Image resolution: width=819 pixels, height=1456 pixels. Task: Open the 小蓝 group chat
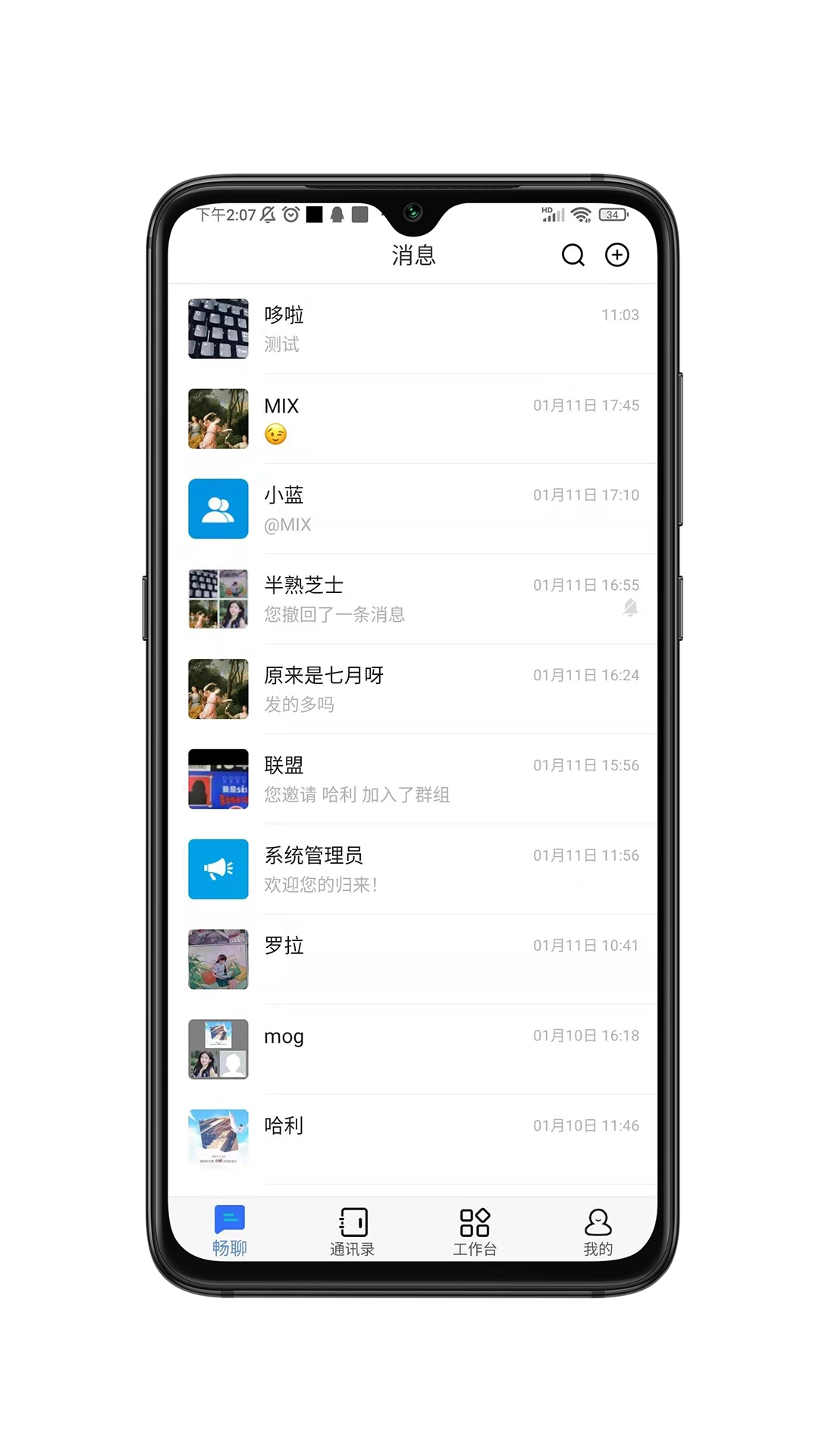coord(413,509)
